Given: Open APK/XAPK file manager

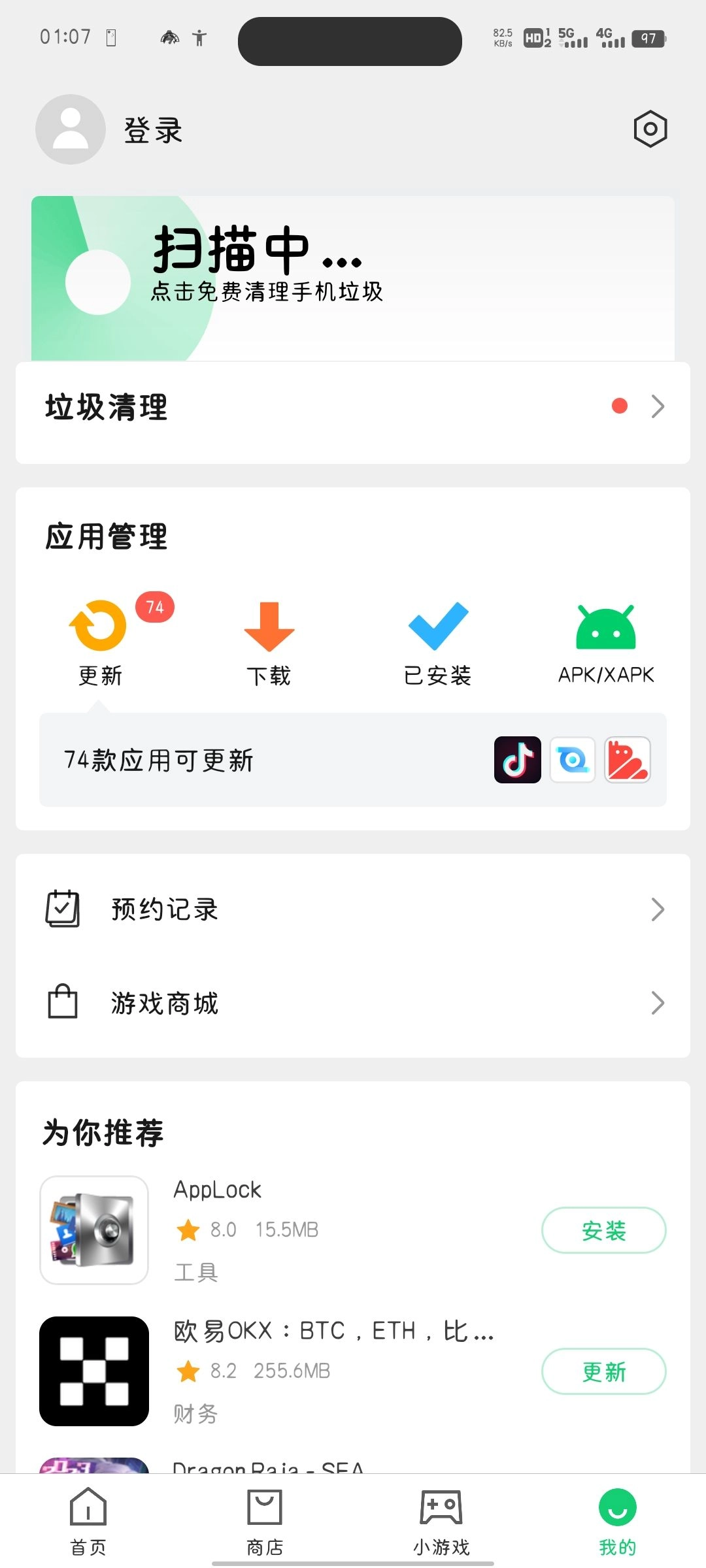Looking at the screenshot, I should click(606, 644).
